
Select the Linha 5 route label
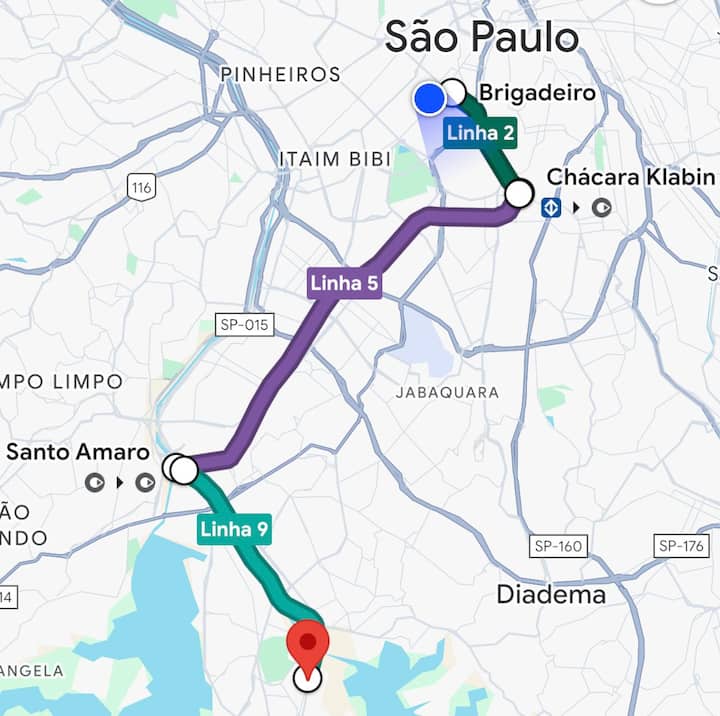click(344, 283)
